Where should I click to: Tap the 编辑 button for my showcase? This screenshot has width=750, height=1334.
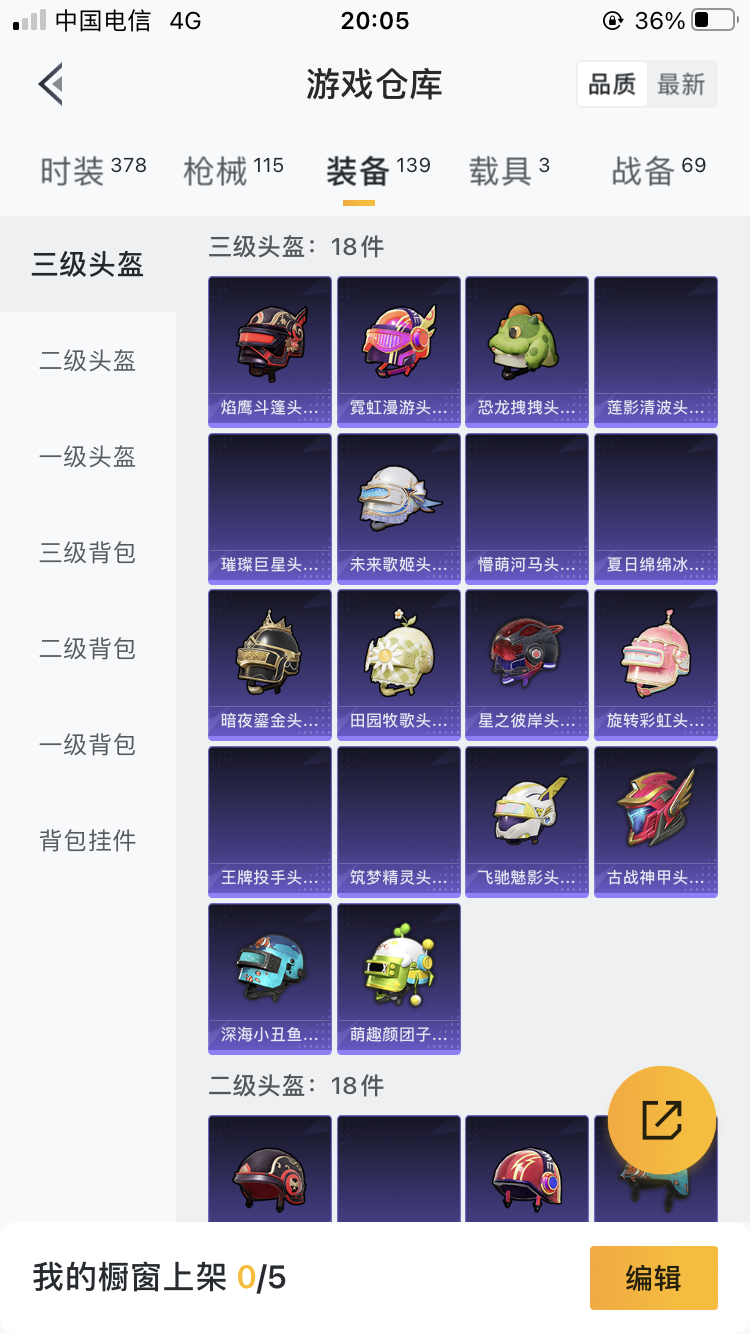tap(654, 1278)
